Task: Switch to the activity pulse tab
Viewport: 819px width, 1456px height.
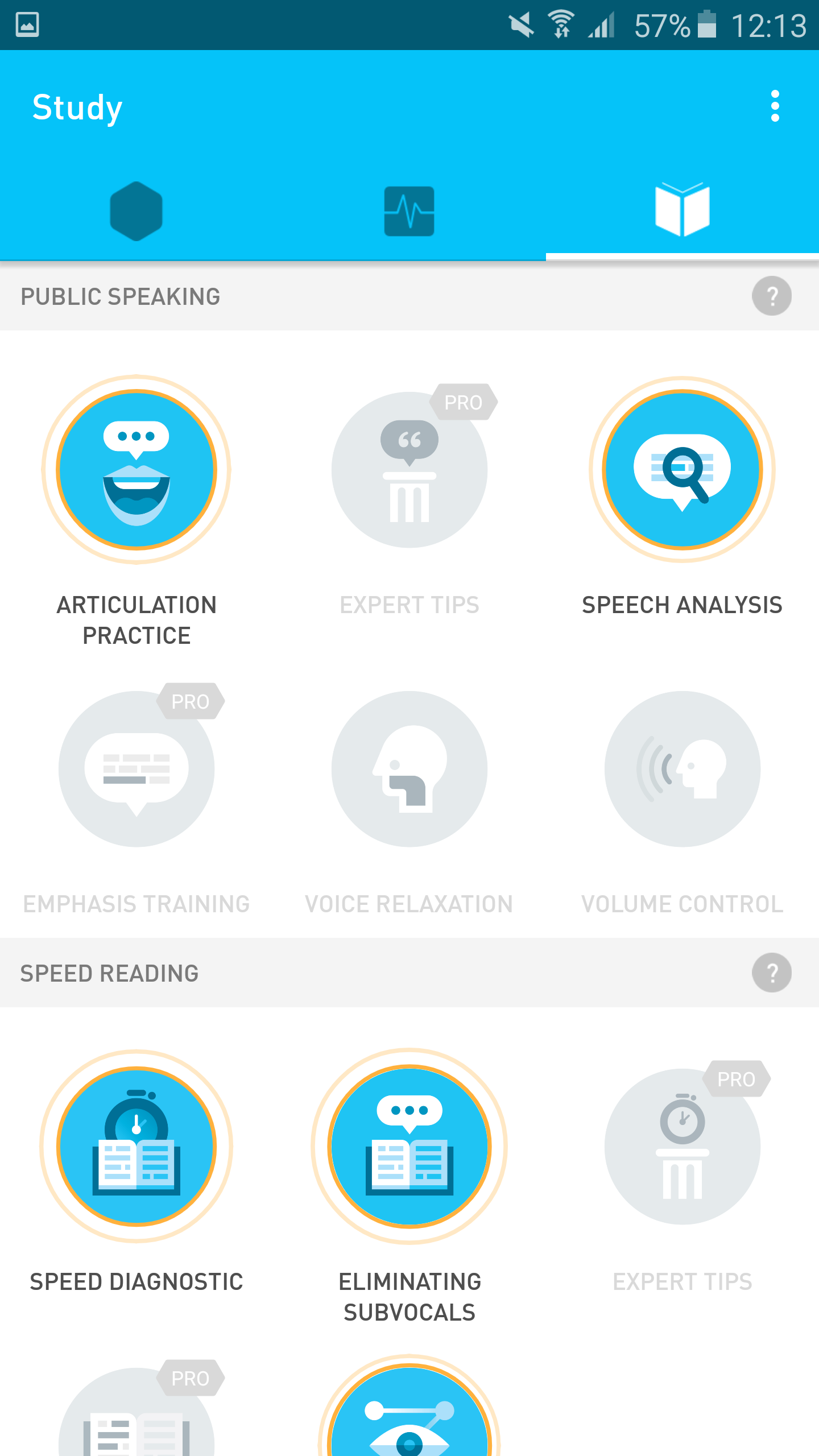Action: coord(409,211)
